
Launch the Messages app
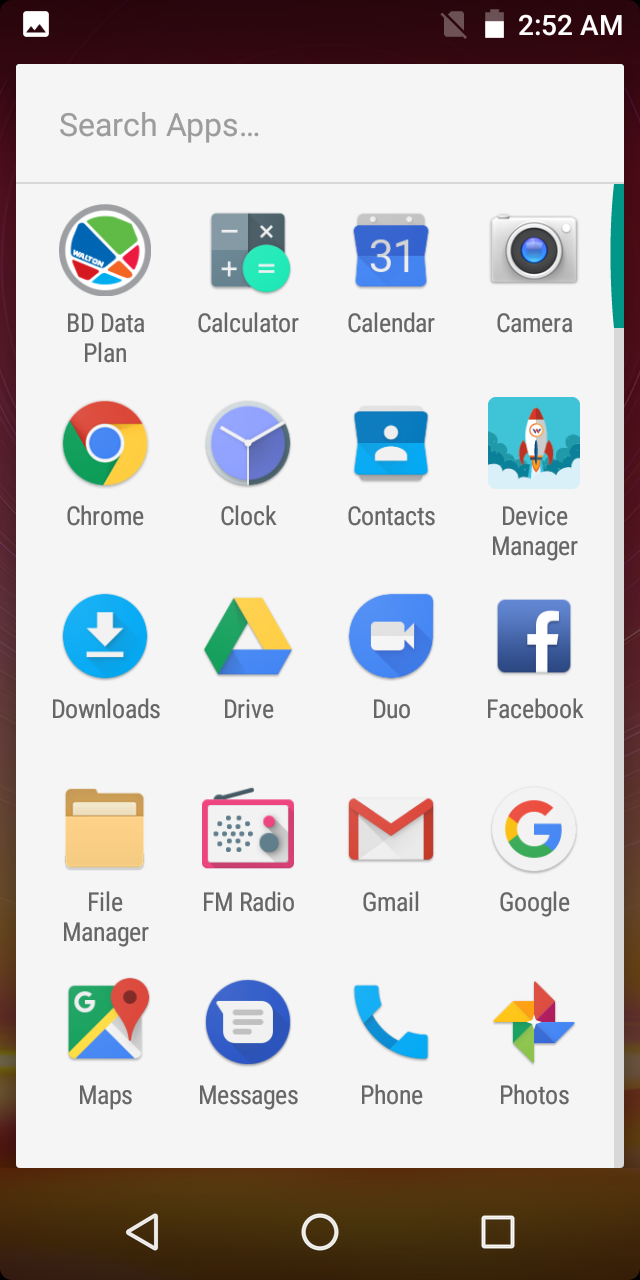pyautogui.click(x=248, y=1023)
